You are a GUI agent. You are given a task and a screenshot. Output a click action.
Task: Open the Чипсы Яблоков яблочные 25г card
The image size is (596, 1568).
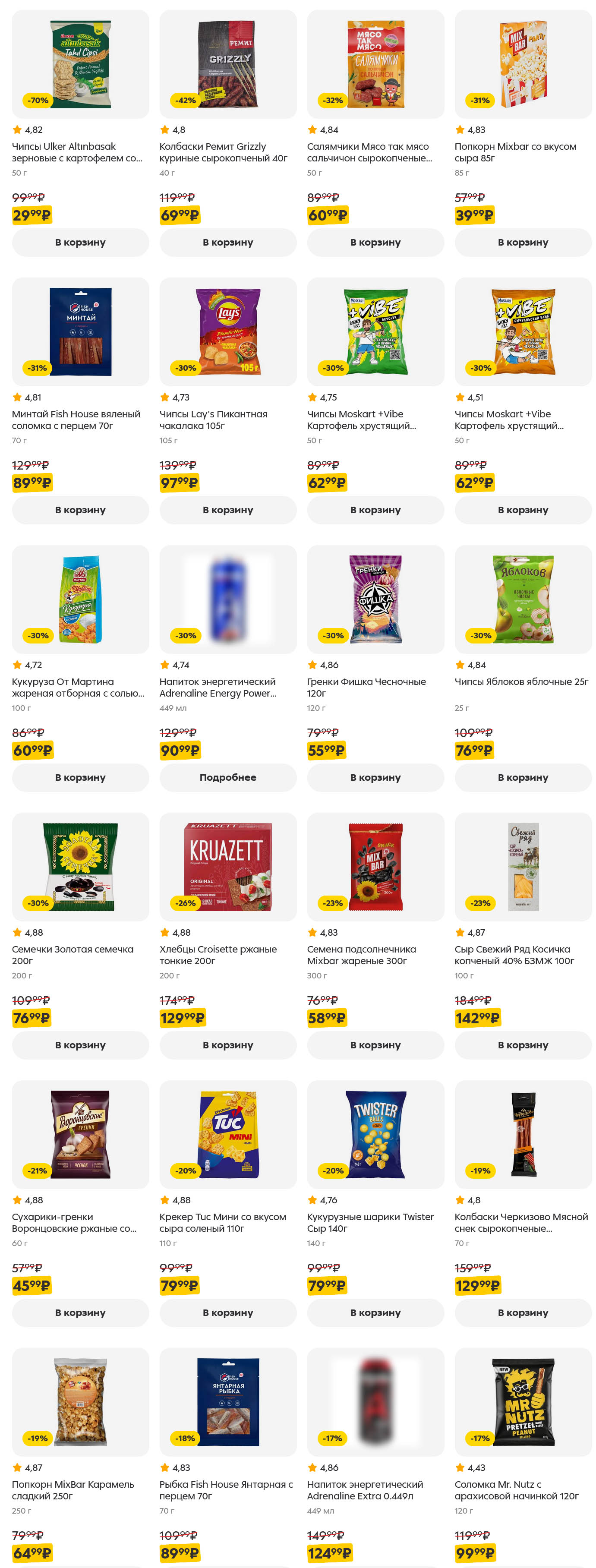(522, 599)
